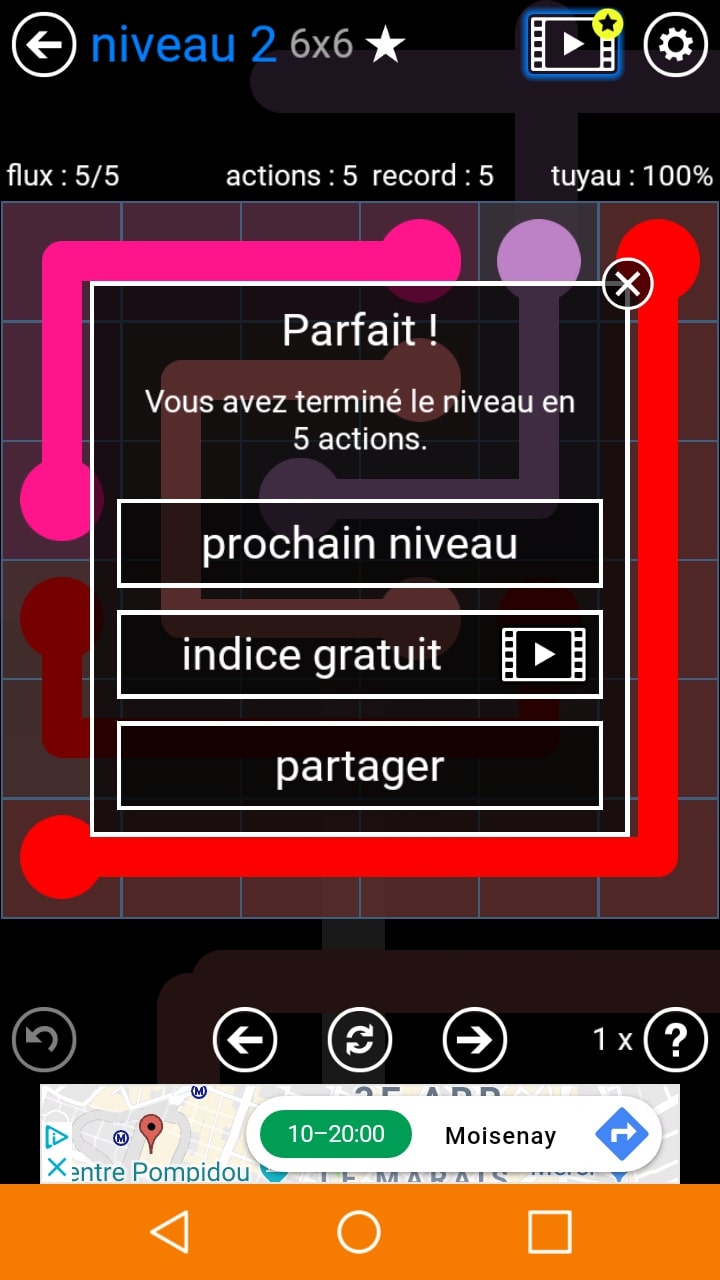Screen dimensions: 720x1280
Task: Open directions in the Moisenay ad
Action: tap(621, 1134)
